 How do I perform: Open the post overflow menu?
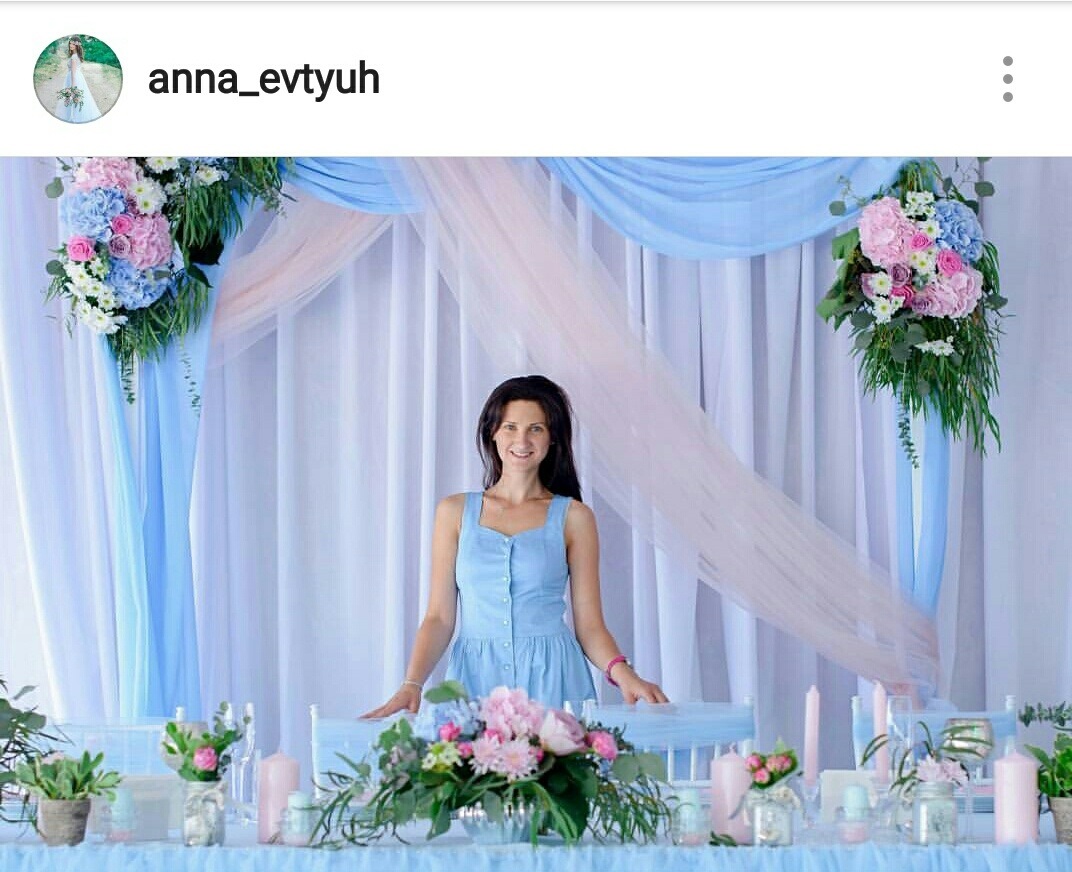tap(1007, 79)
